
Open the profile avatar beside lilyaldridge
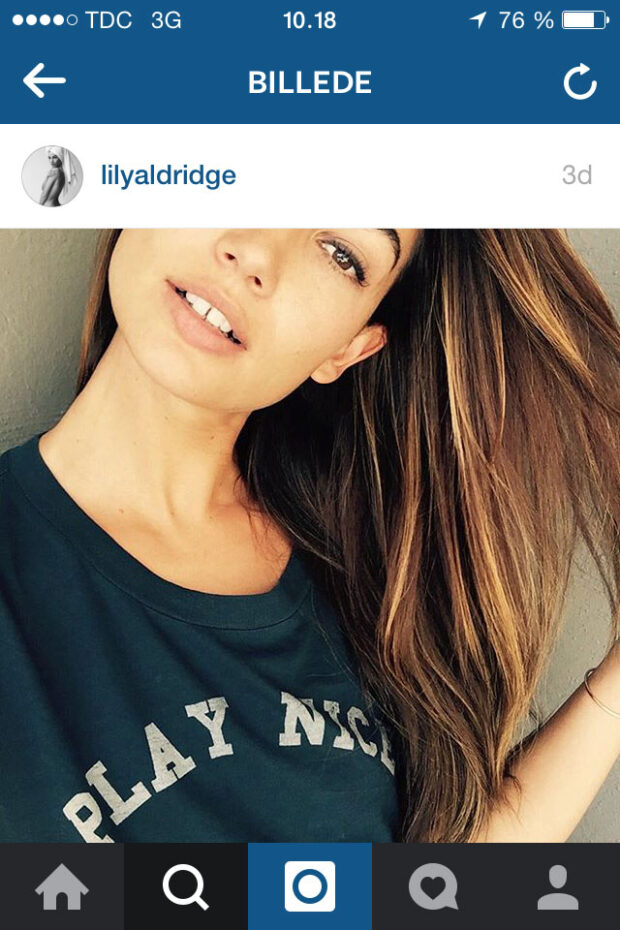pos(52,176)
